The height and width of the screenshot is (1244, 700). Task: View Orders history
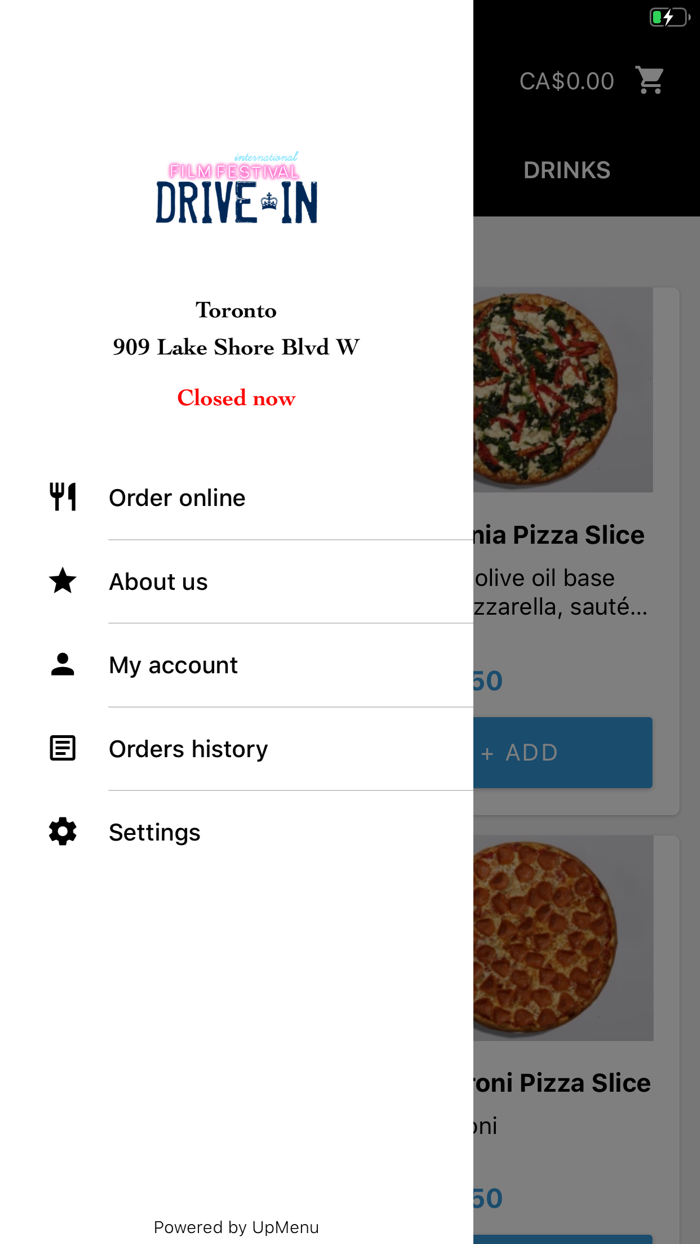click(188, 749)
